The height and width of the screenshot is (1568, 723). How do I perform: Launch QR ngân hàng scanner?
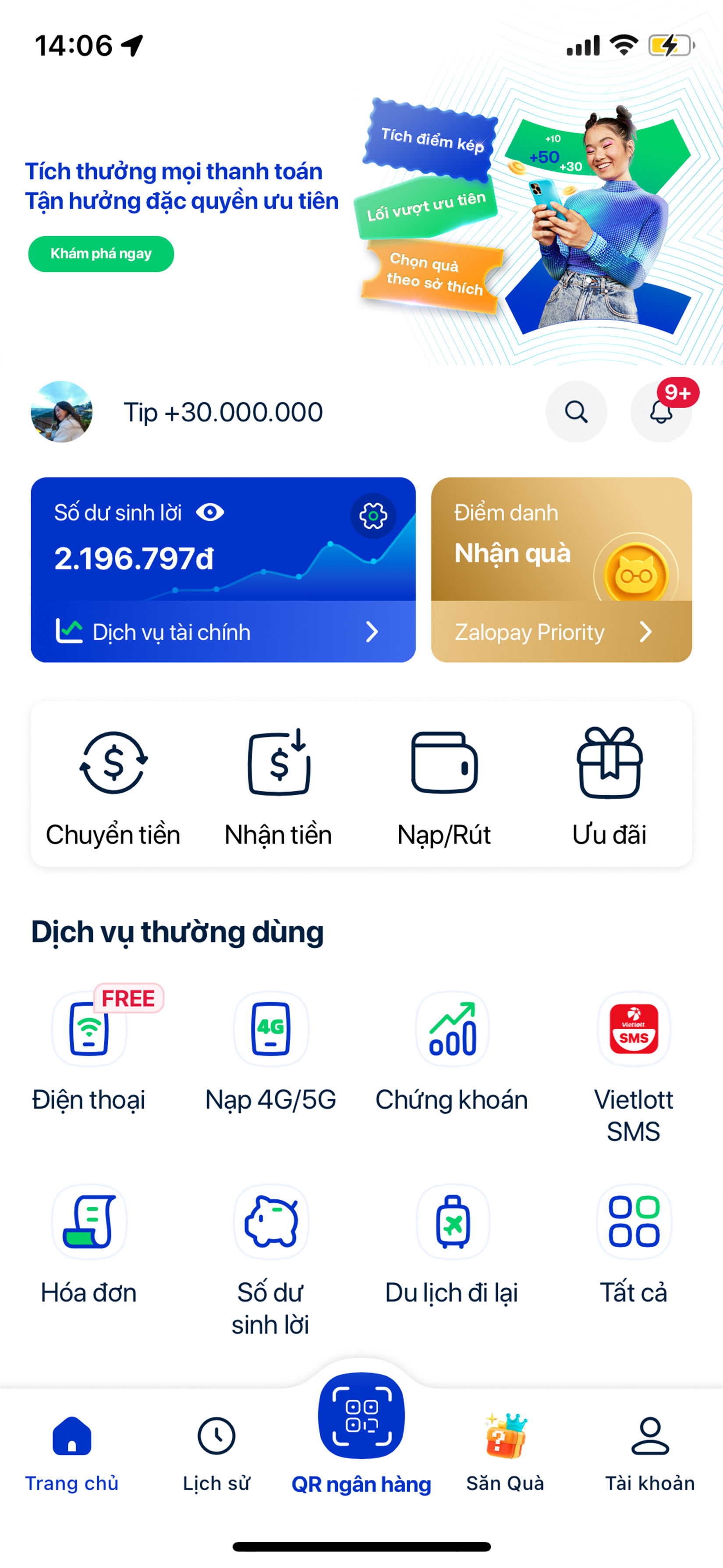[x=361, y=1418]
